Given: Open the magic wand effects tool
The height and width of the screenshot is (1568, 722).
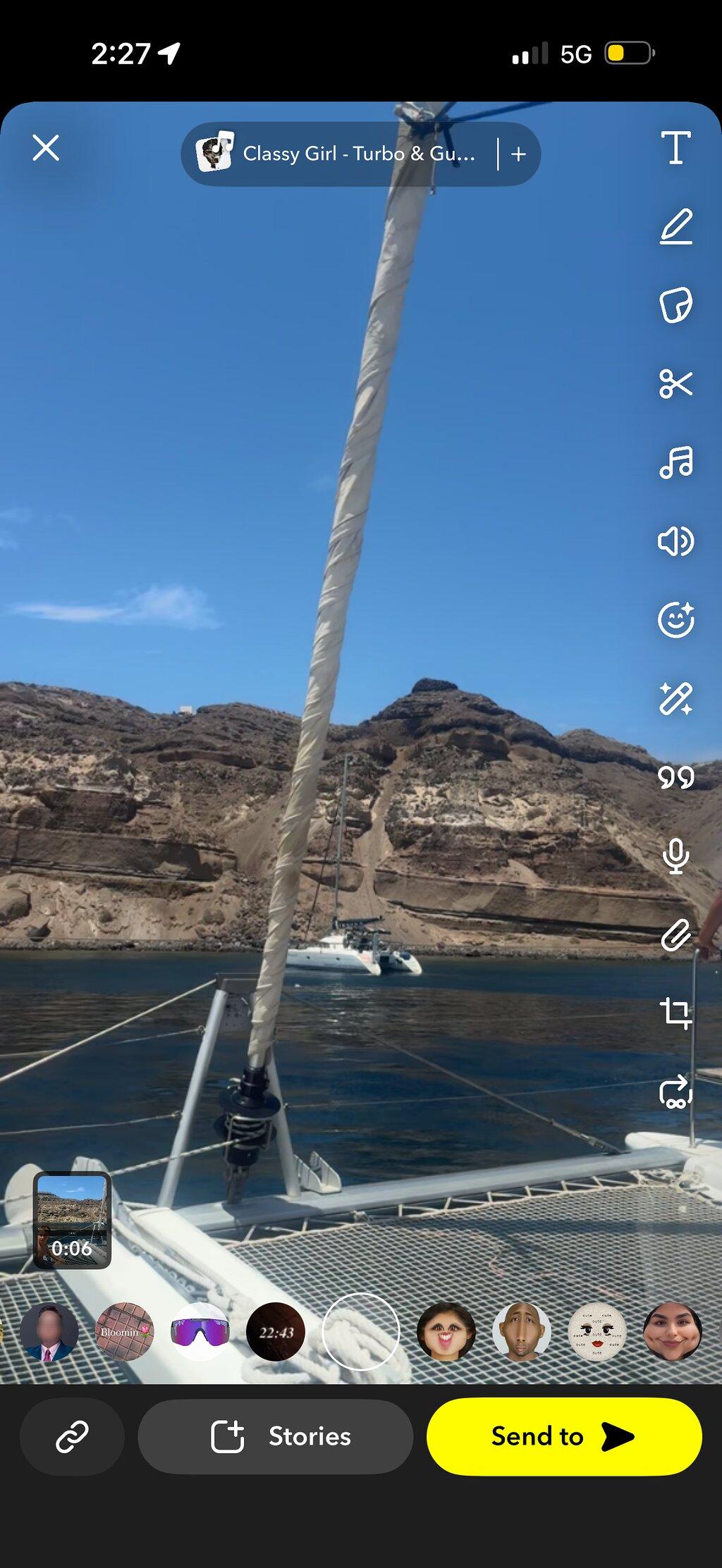Looking at the screenshot, I should click(x=675, y=699).
